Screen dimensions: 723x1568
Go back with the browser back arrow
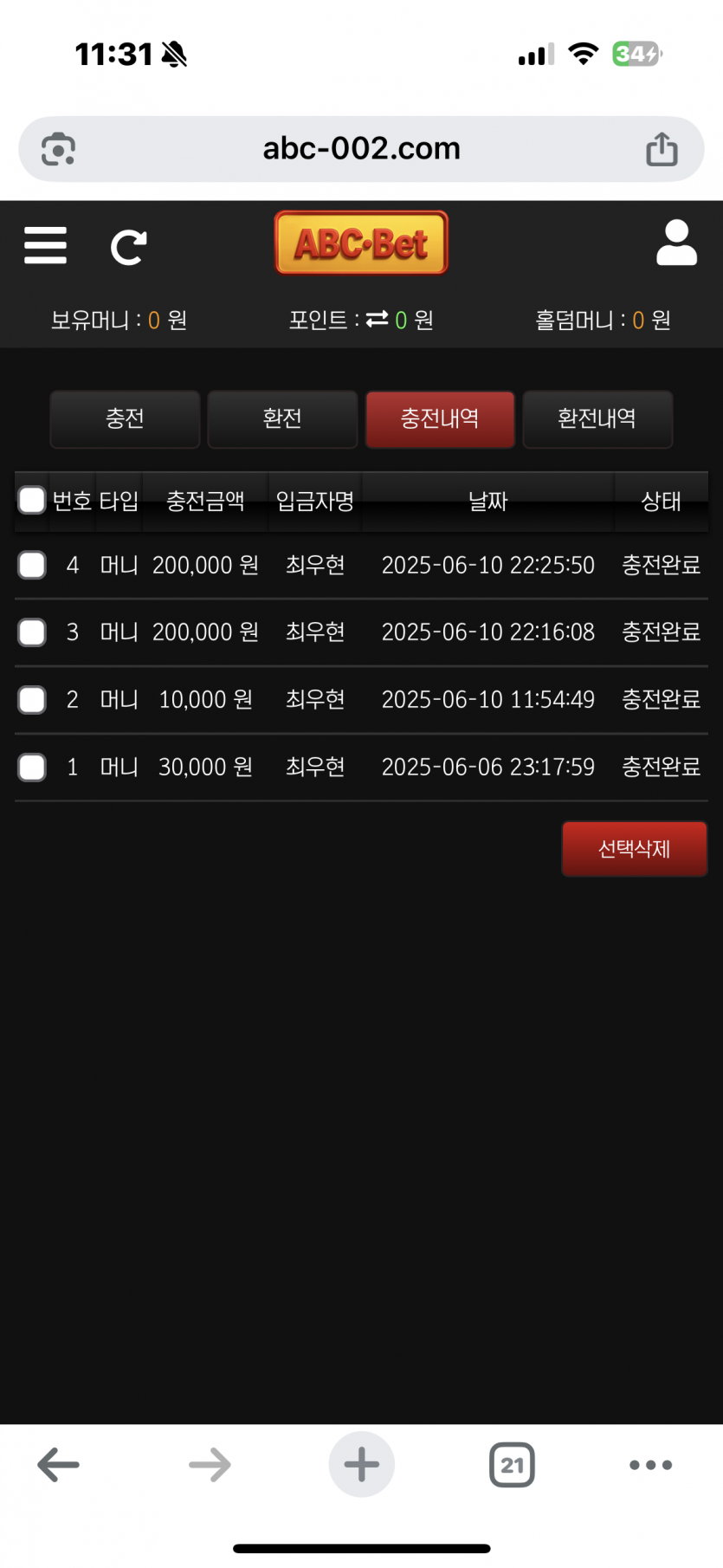pos(58,1465)
